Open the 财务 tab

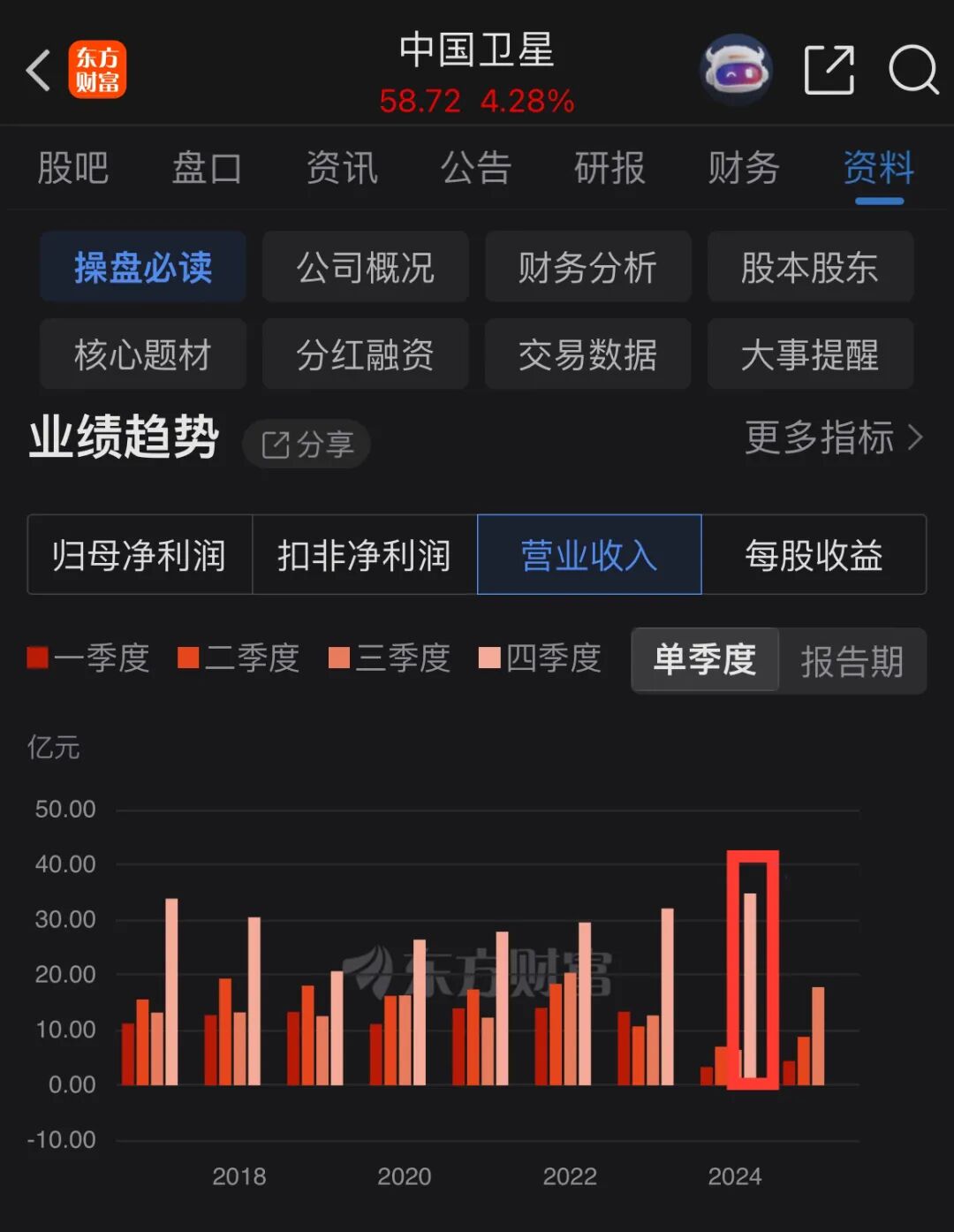click(x=743, y=169)
